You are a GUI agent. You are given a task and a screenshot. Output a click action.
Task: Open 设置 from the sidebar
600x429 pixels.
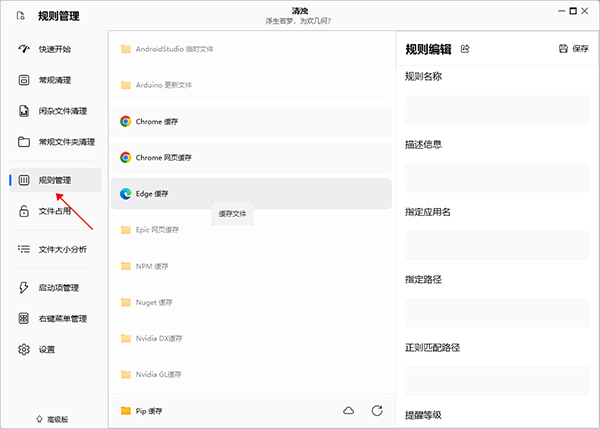46,350
